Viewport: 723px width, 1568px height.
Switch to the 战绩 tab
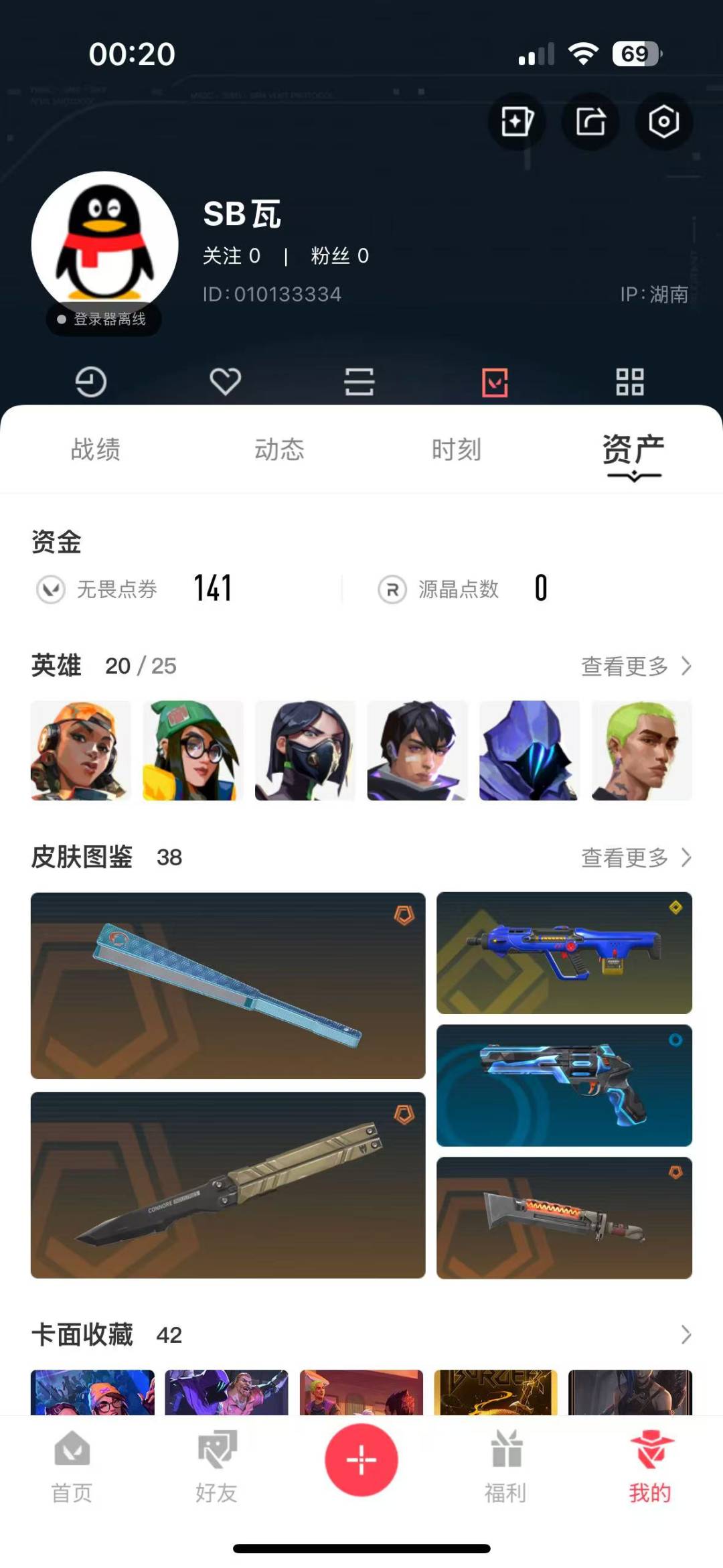(x=96, y=449)
